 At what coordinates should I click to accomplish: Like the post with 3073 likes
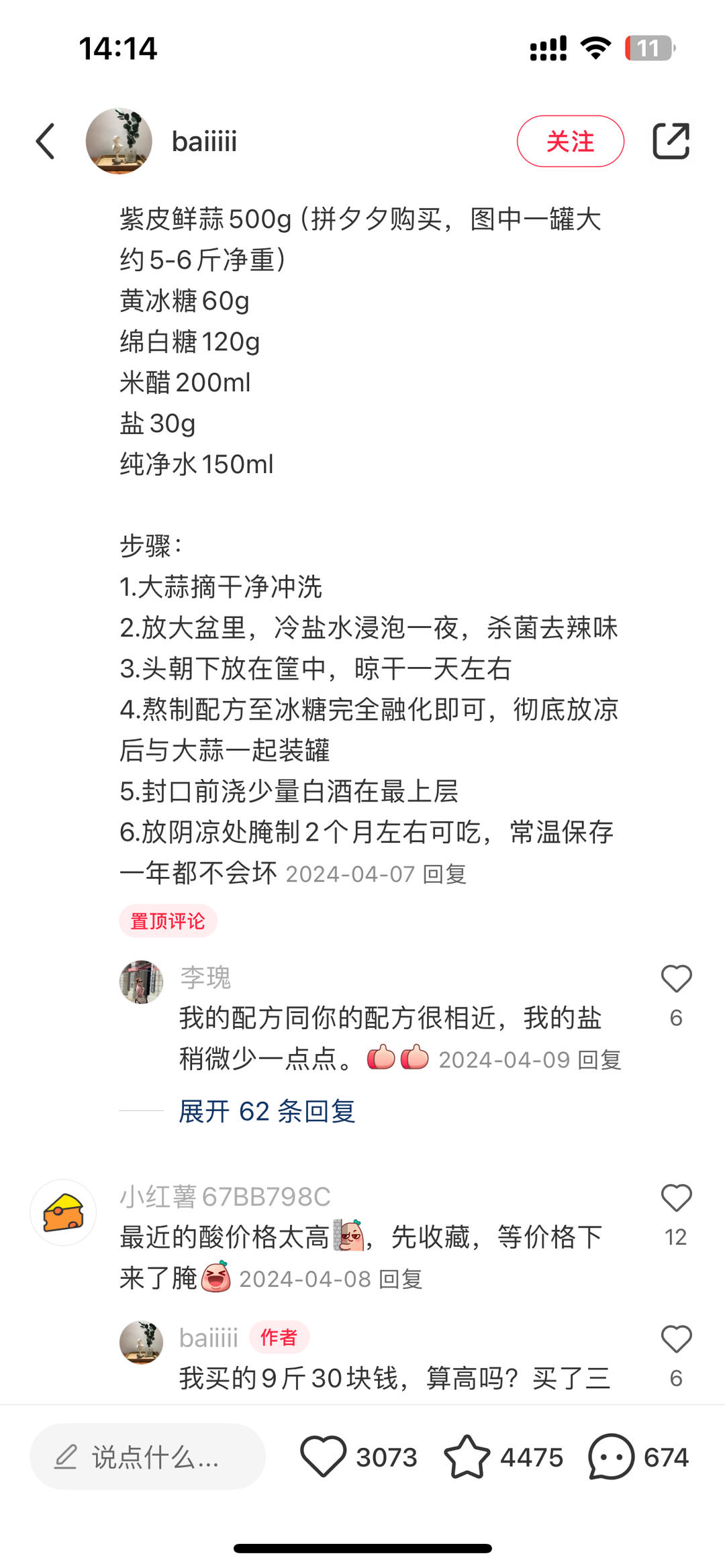tap(323, 1457)
